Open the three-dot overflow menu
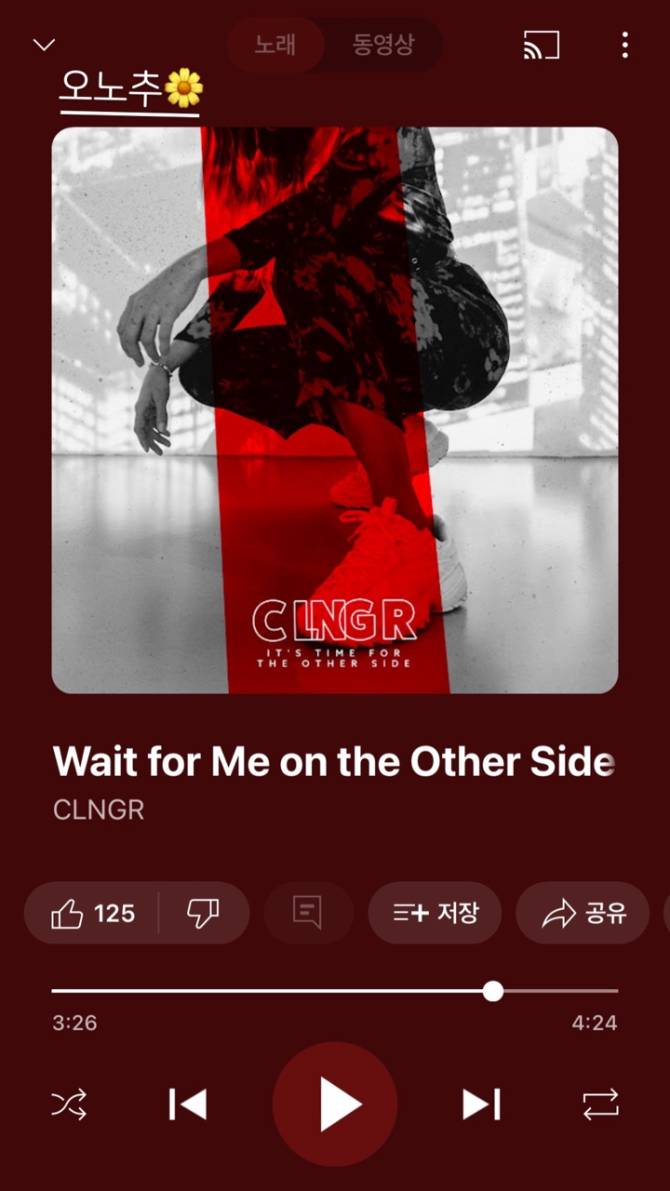Image resolution: width=670 pixels, height=1191 pixels. [625, 45]
